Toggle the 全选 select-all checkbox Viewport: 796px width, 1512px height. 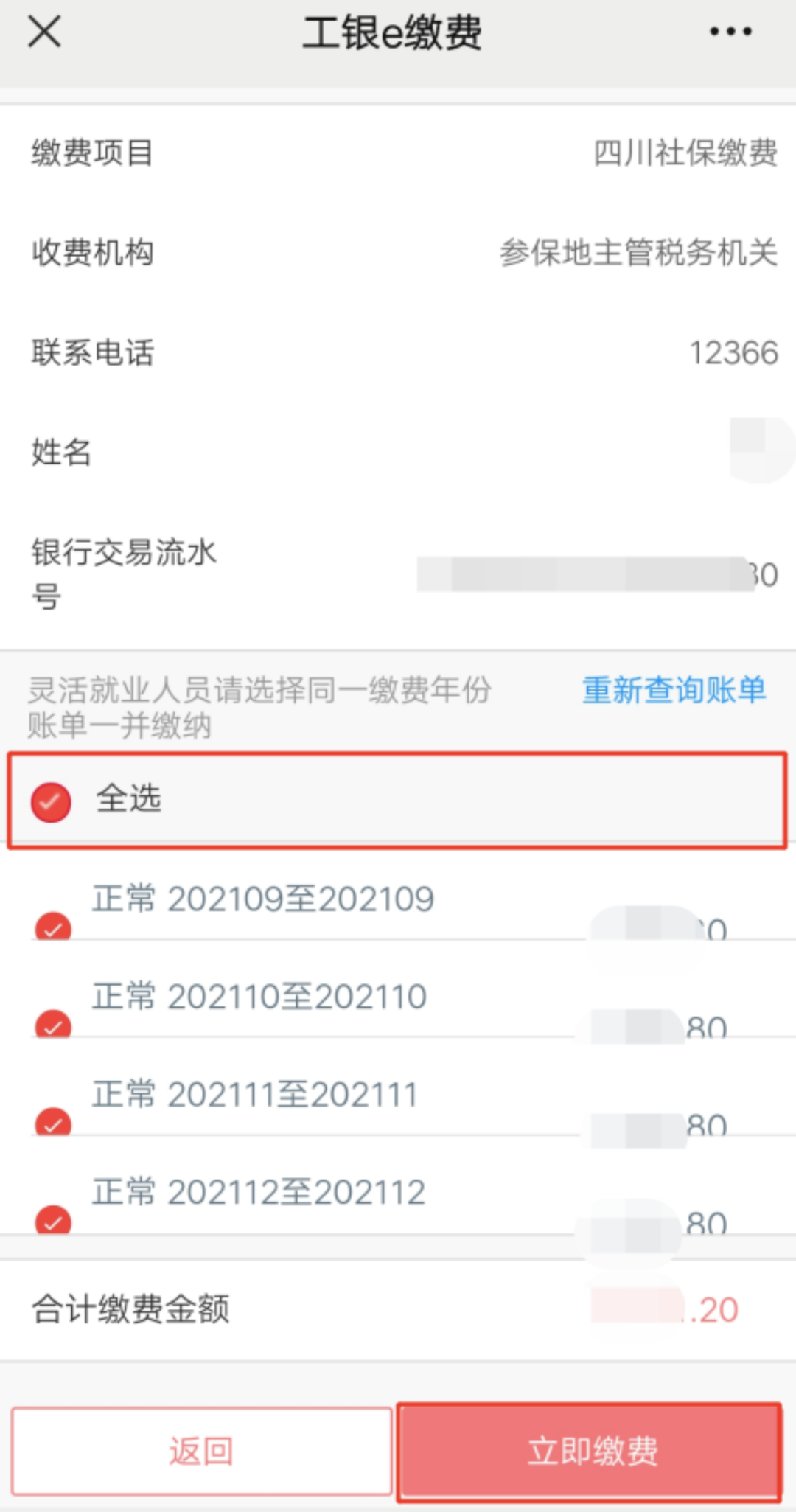click(51, 802)
